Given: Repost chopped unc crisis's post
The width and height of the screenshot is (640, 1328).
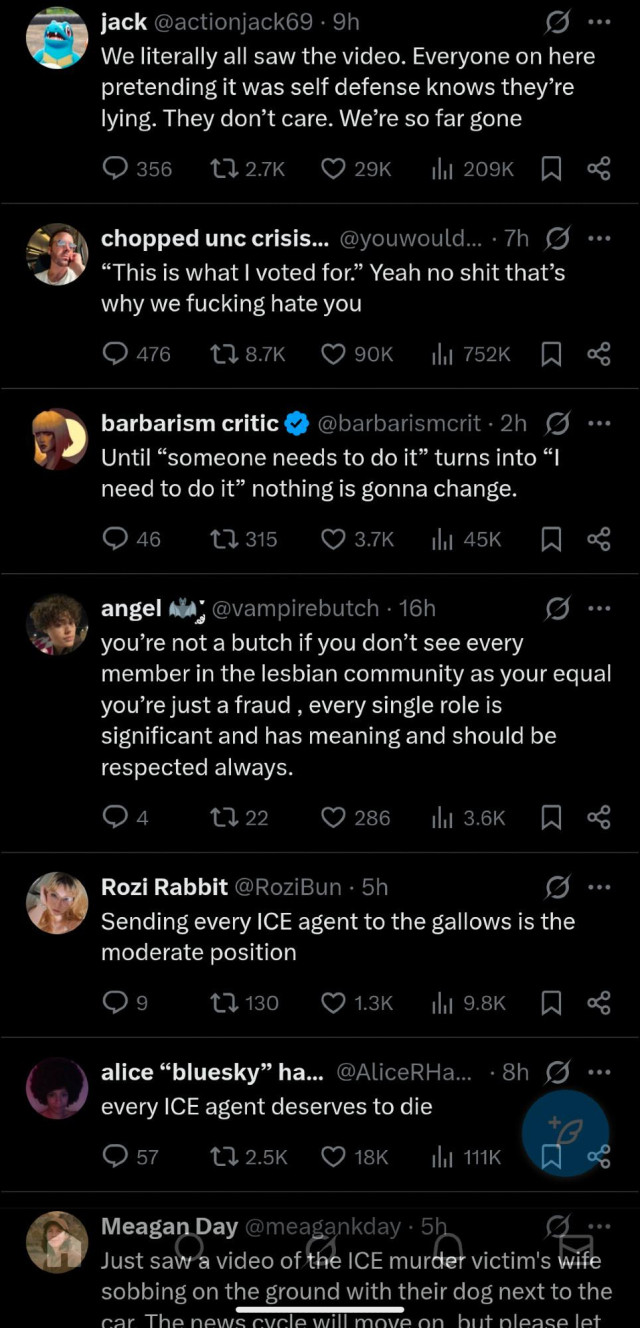Looking at the screenshot, I should tap(221, 354).
